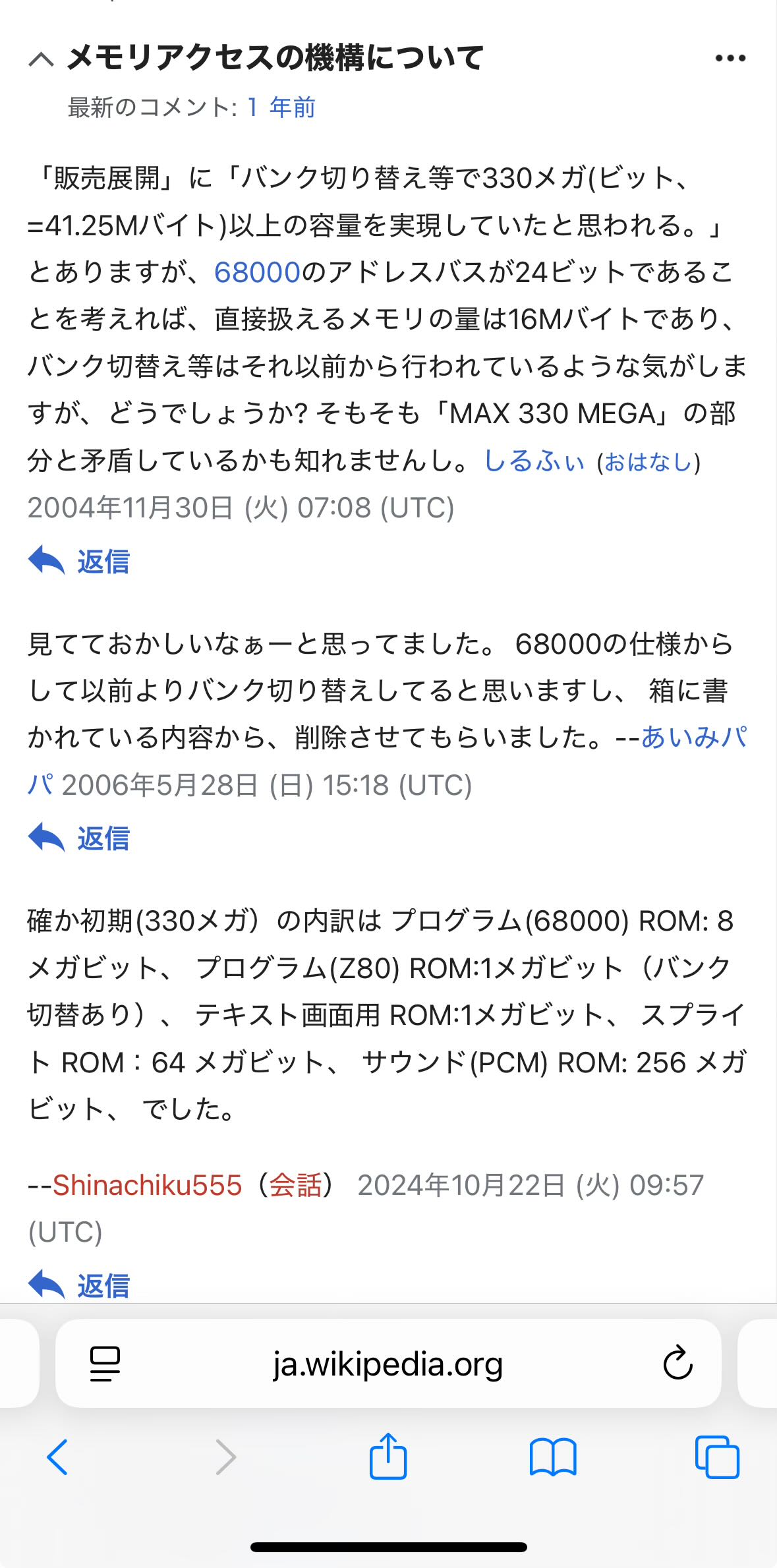Open the page settings icon in address bar
This screenshot has width=777, height=1568.
point(105,1364)
